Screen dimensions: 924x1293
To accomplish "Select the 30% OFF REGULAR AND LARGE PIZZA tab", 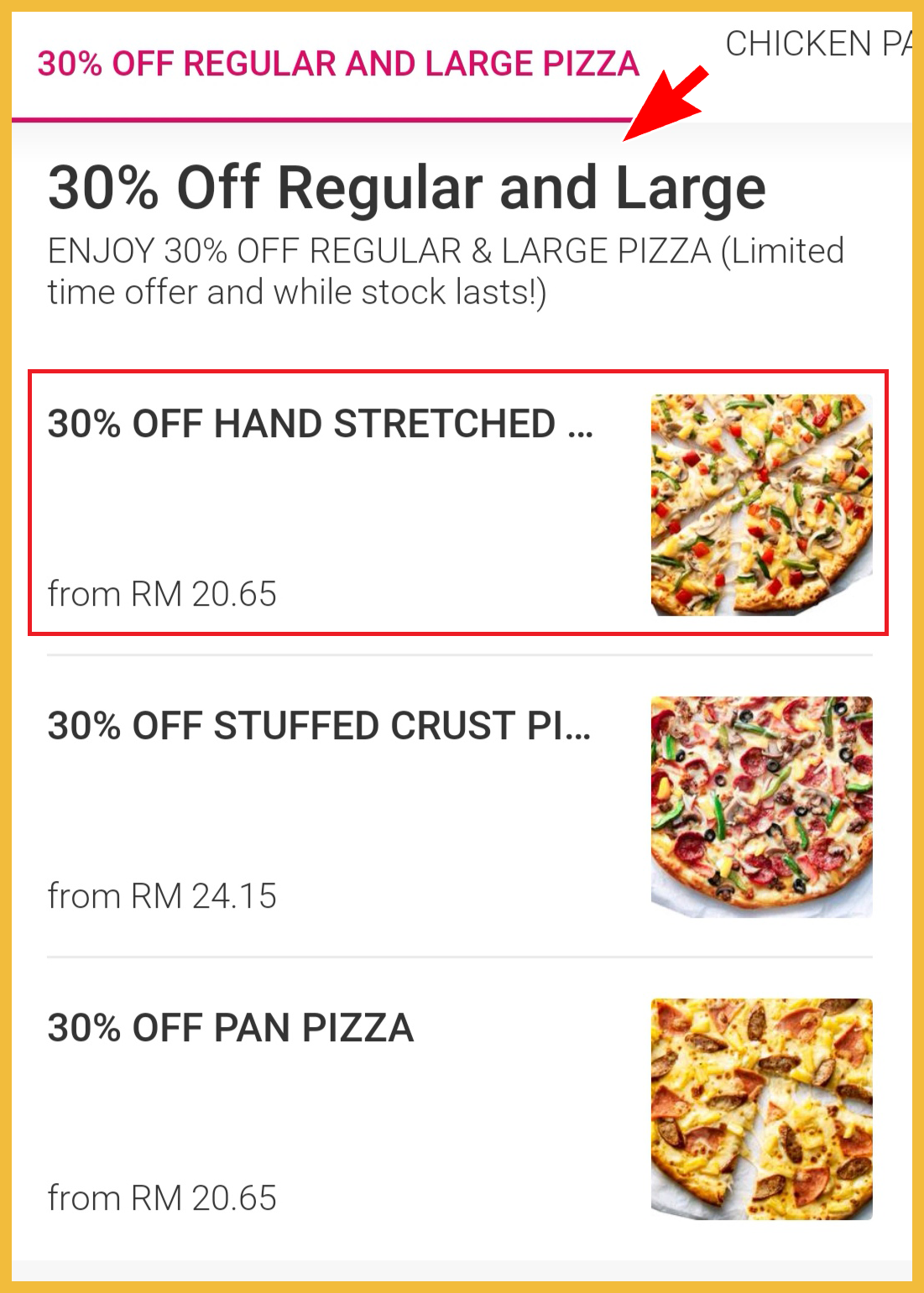I will (x=338, y=65).
